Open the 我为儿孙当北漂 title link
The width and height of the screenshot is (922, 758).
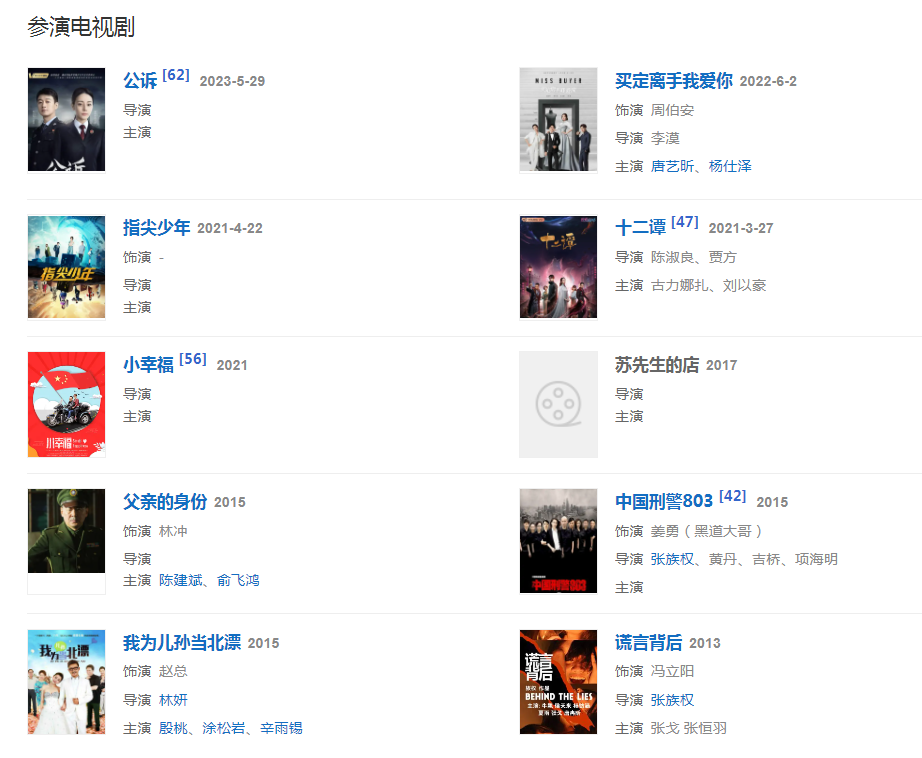tap(181, 643)
